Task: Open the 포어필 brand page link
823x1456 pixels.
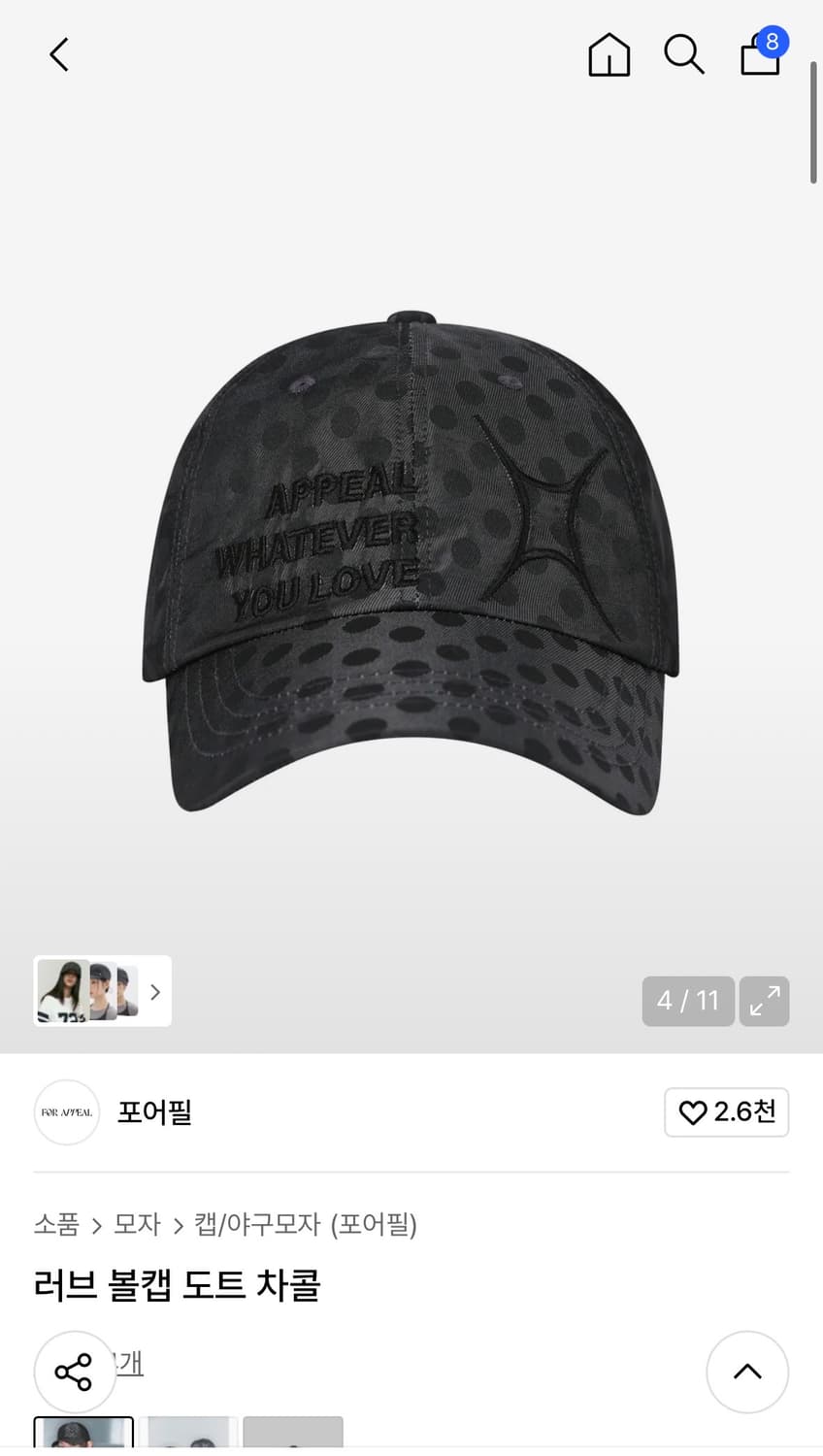Action: [153, 1112]
